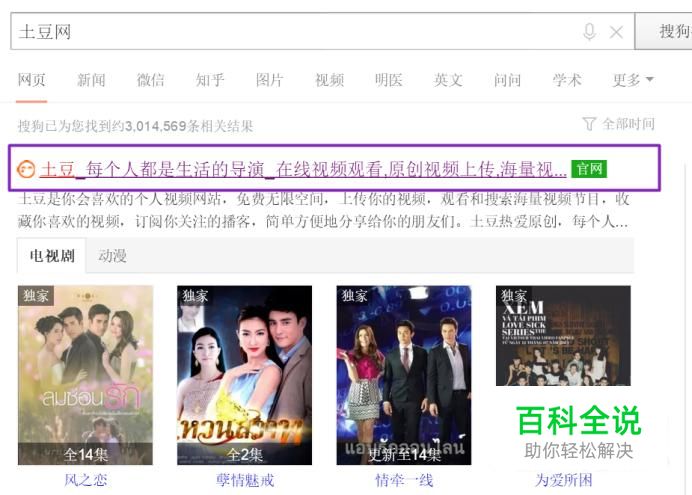Viewport: 692px width, 495px height.
Task: Switch to the 知乎 tab
Action: click(x=210, y=80)
